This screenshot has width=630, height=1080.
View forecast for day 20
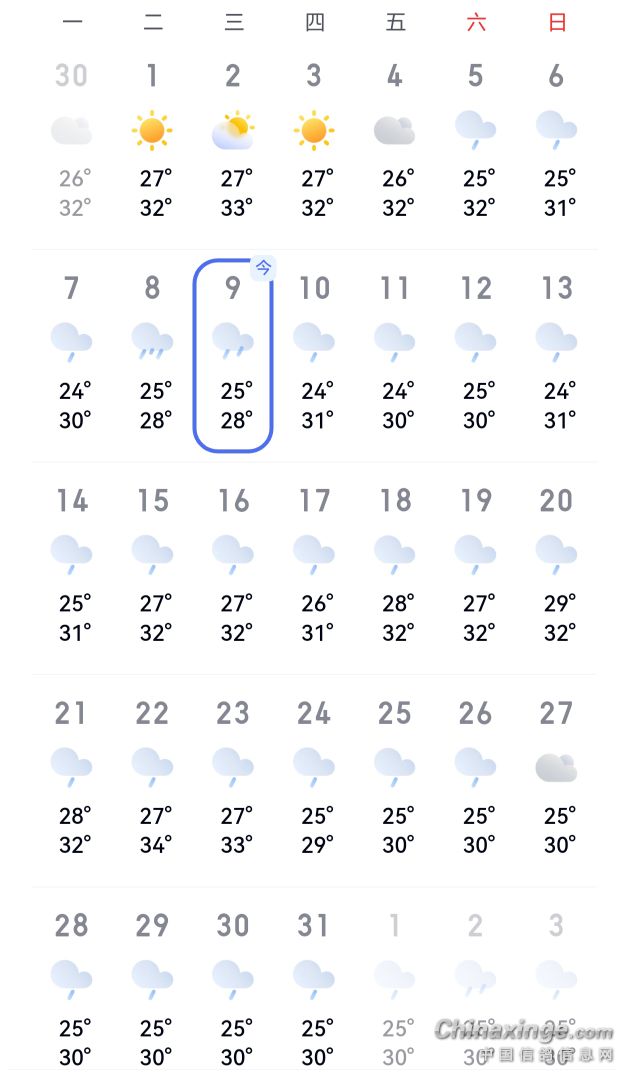[557, 567]
